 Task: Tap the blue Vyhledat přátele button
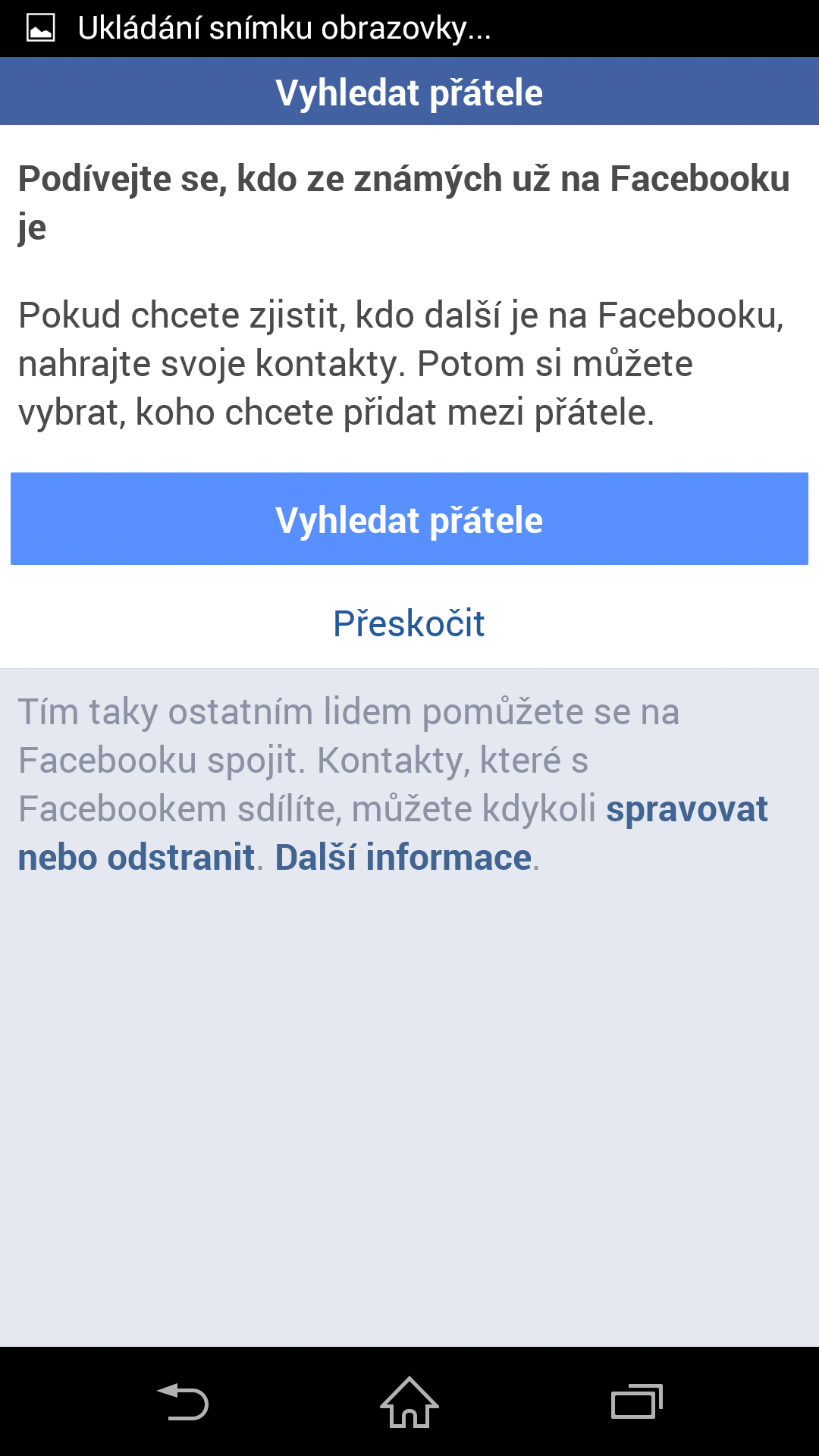409,519
